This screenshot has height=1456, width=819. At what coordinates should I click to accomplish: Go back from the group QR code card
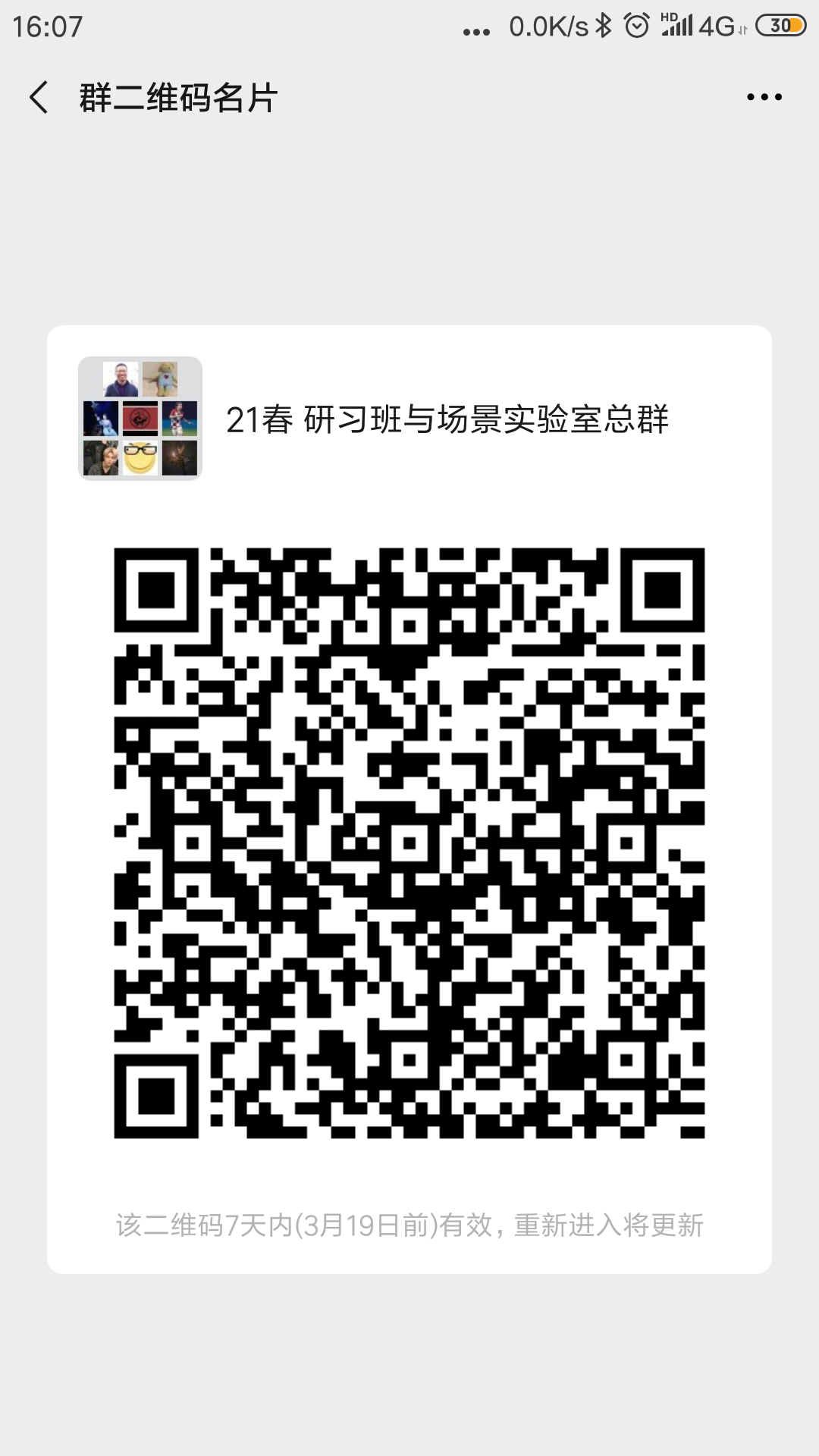tap(39, 97)
